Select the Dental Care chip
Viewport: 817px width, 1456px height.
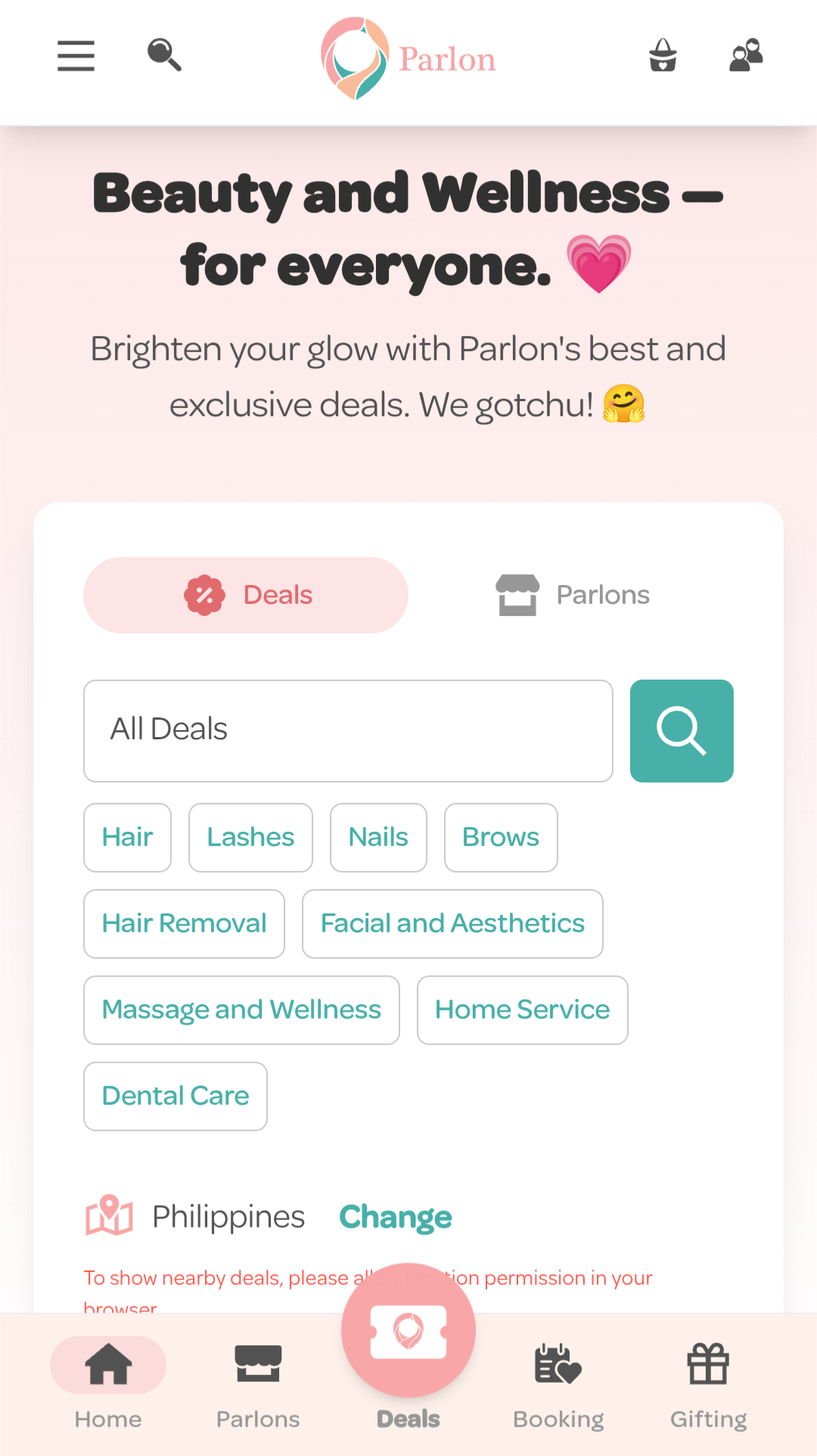176,1096
